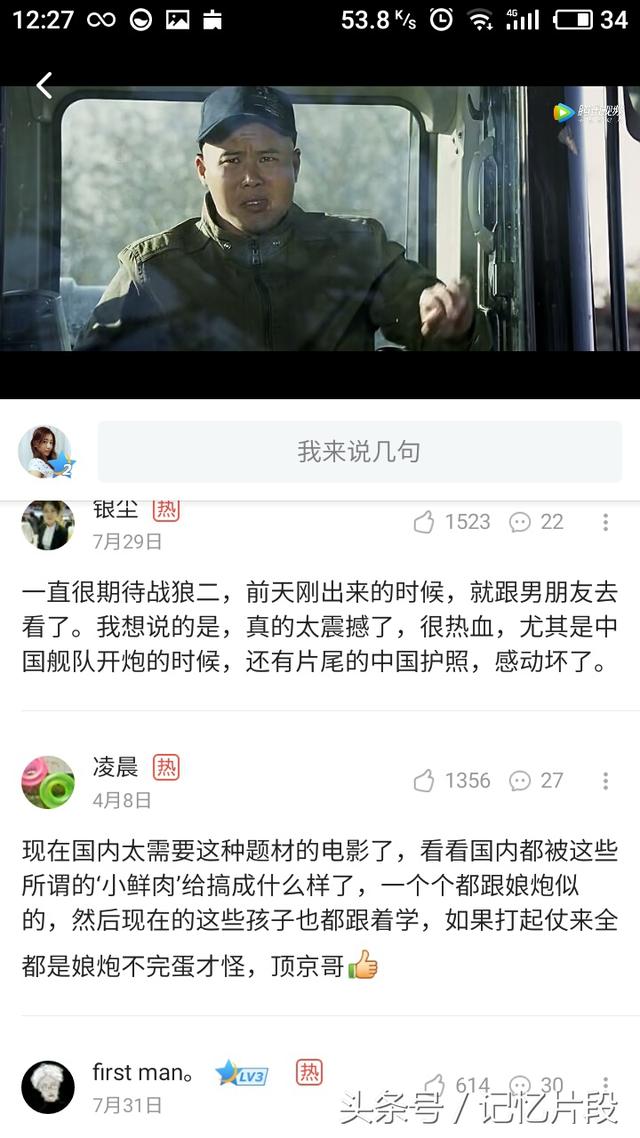Open 凌晨's profile avatar
This screenshot has height=1138, width=640.
click(x=48, y=782)
